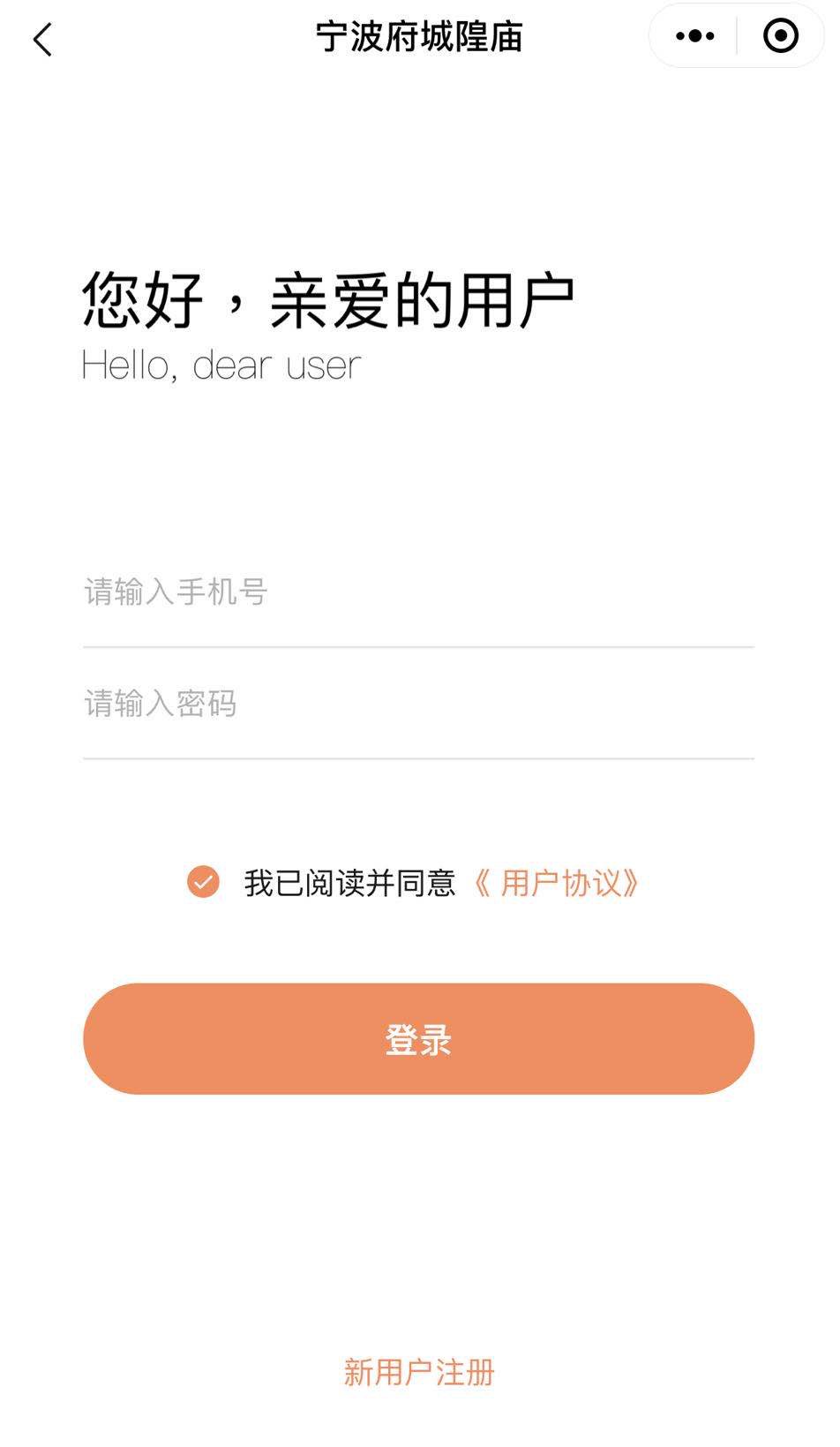Close the mini program with circle icon
This screenshot has height=1447, width=840.
[780, 36]
